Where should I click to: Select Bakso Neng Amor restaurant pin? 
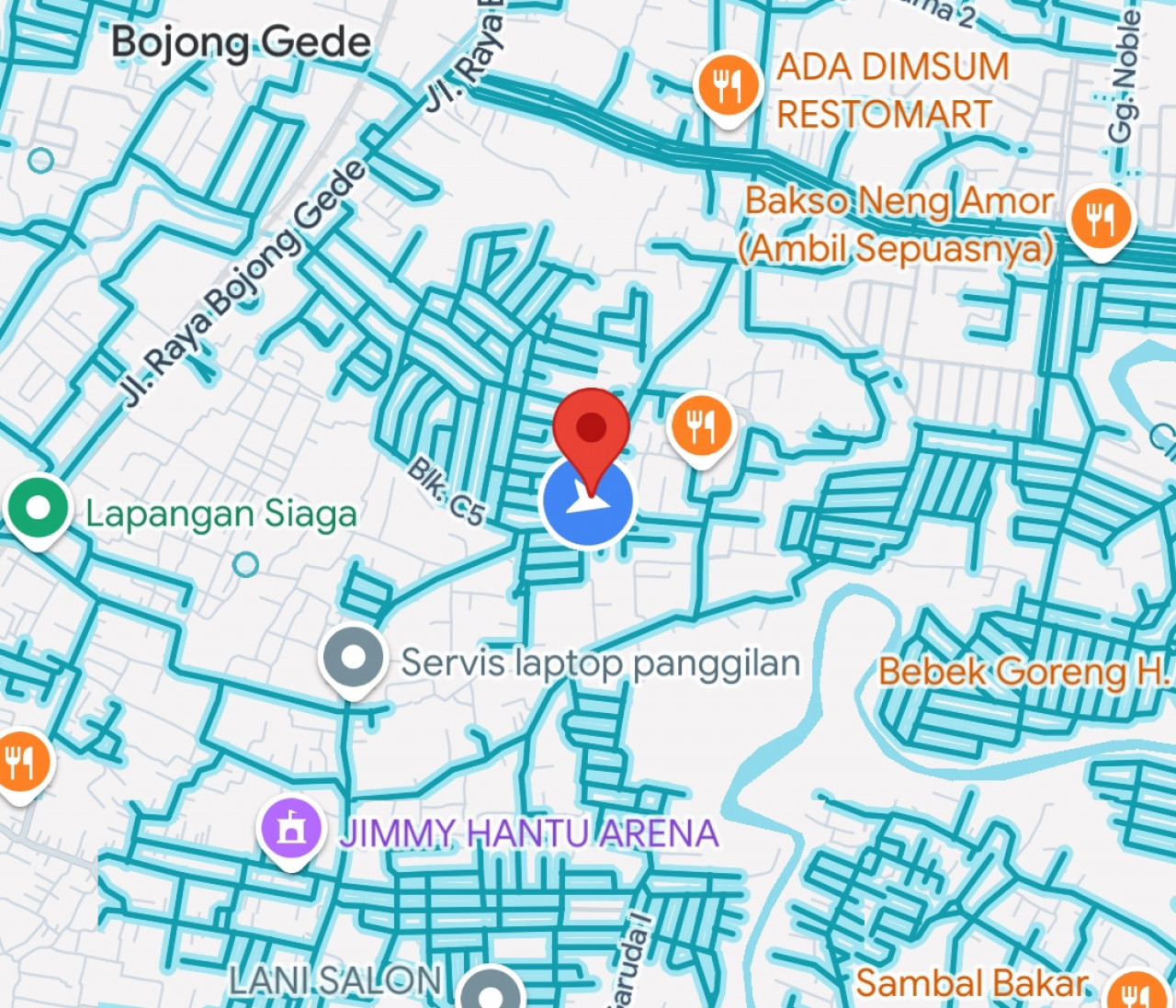(1101, 219)
